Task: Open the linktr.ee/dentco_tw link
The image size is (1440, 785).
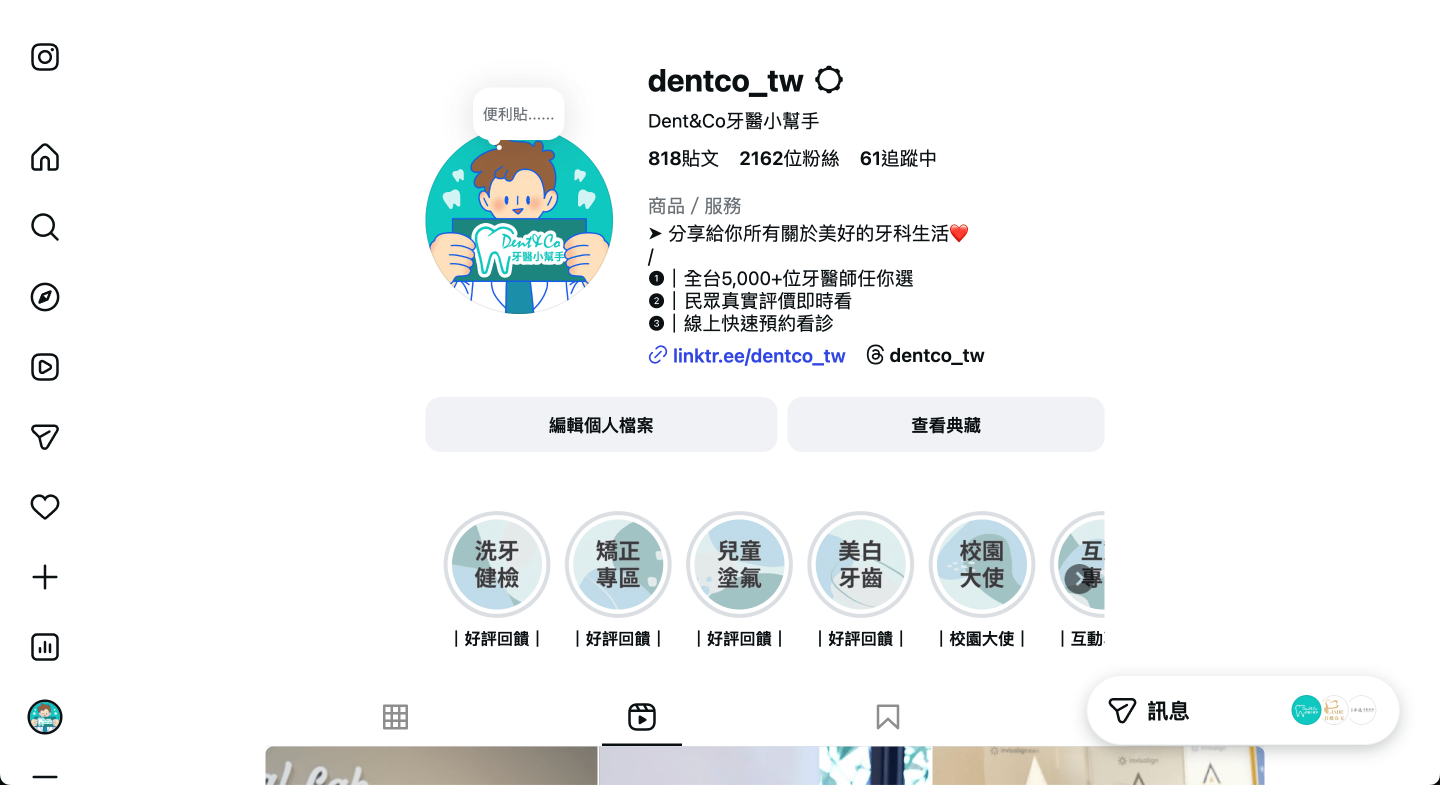Action: click(x=758, y=356)
